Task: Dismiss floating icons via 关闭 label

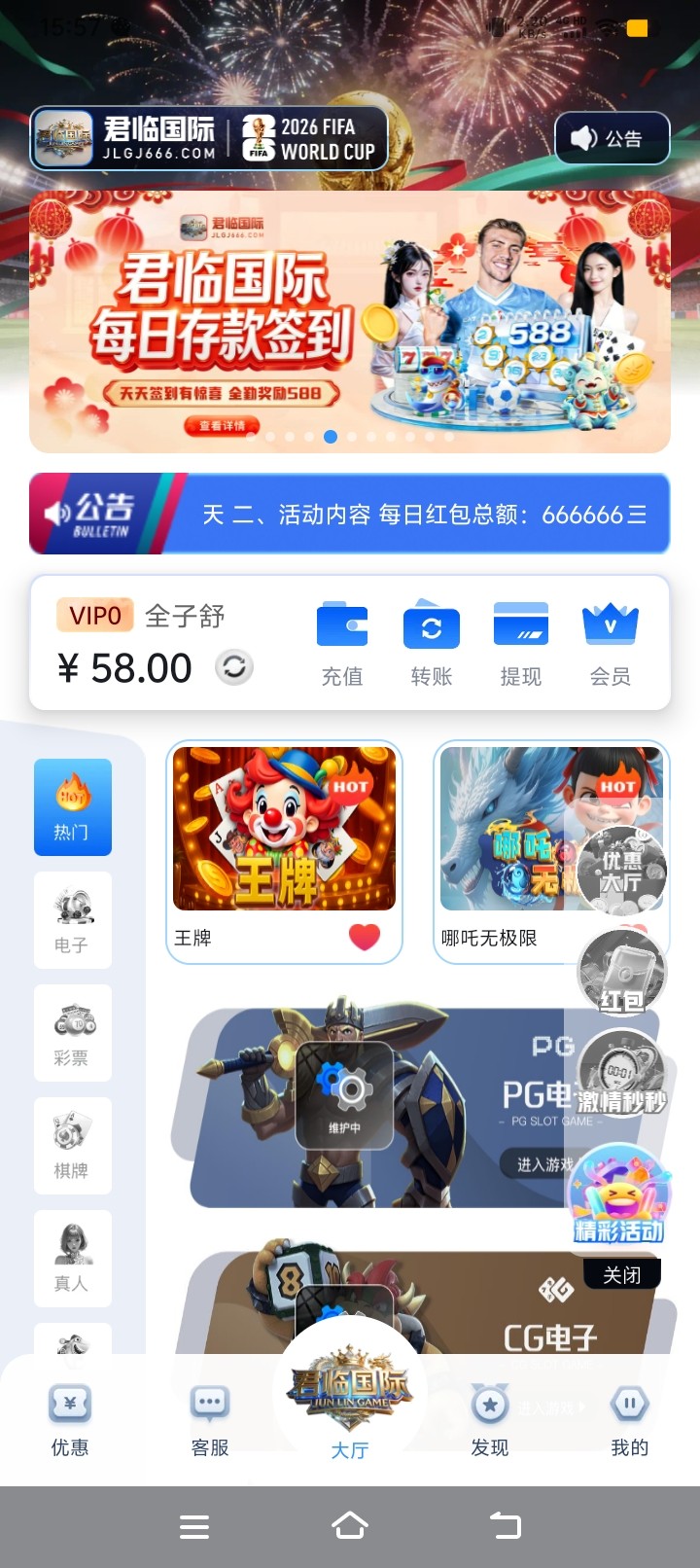Action: [x=622, y=1272]
